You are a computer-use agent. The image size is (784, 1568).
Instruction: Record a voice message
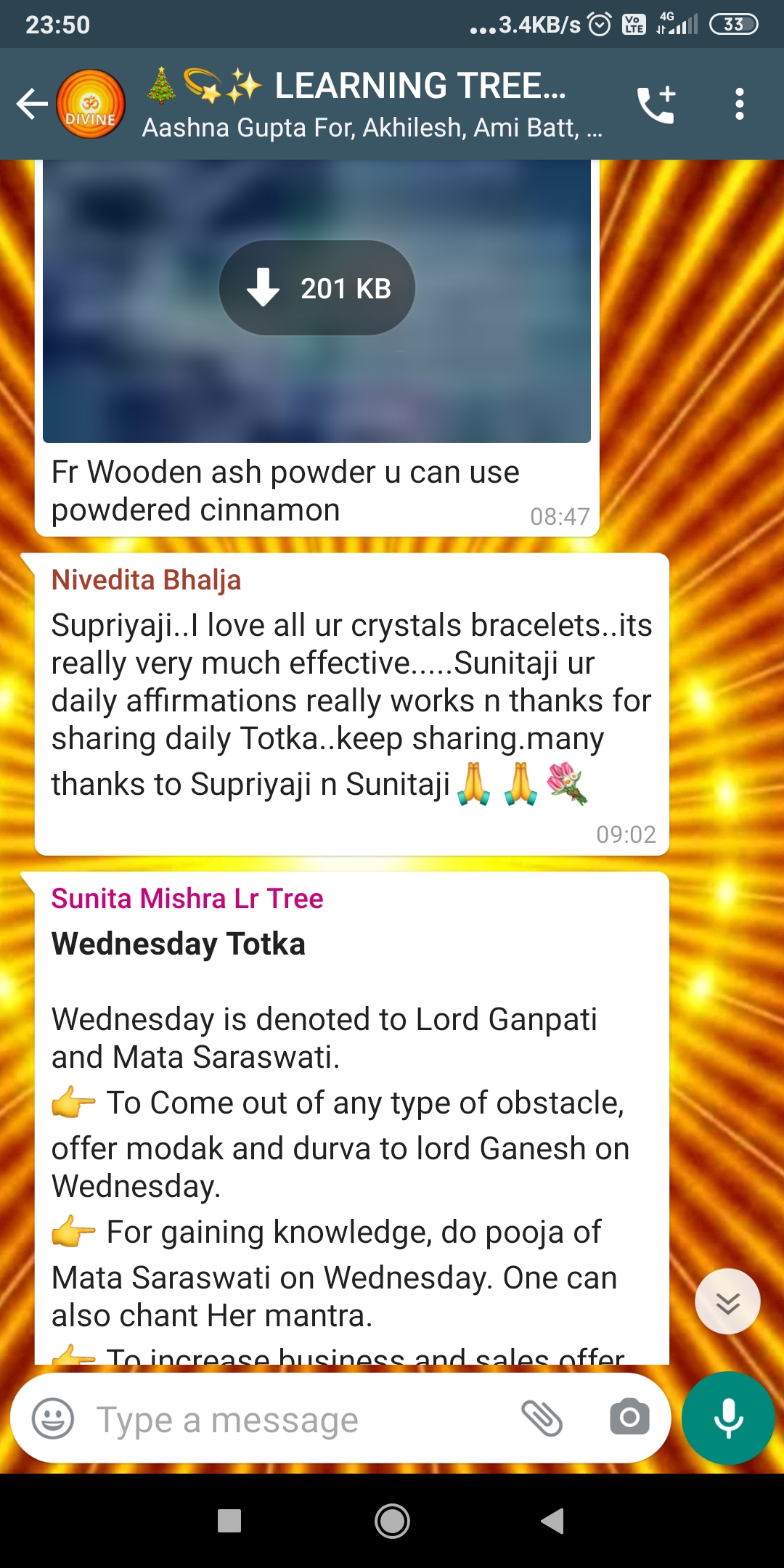click(728, 1418)
